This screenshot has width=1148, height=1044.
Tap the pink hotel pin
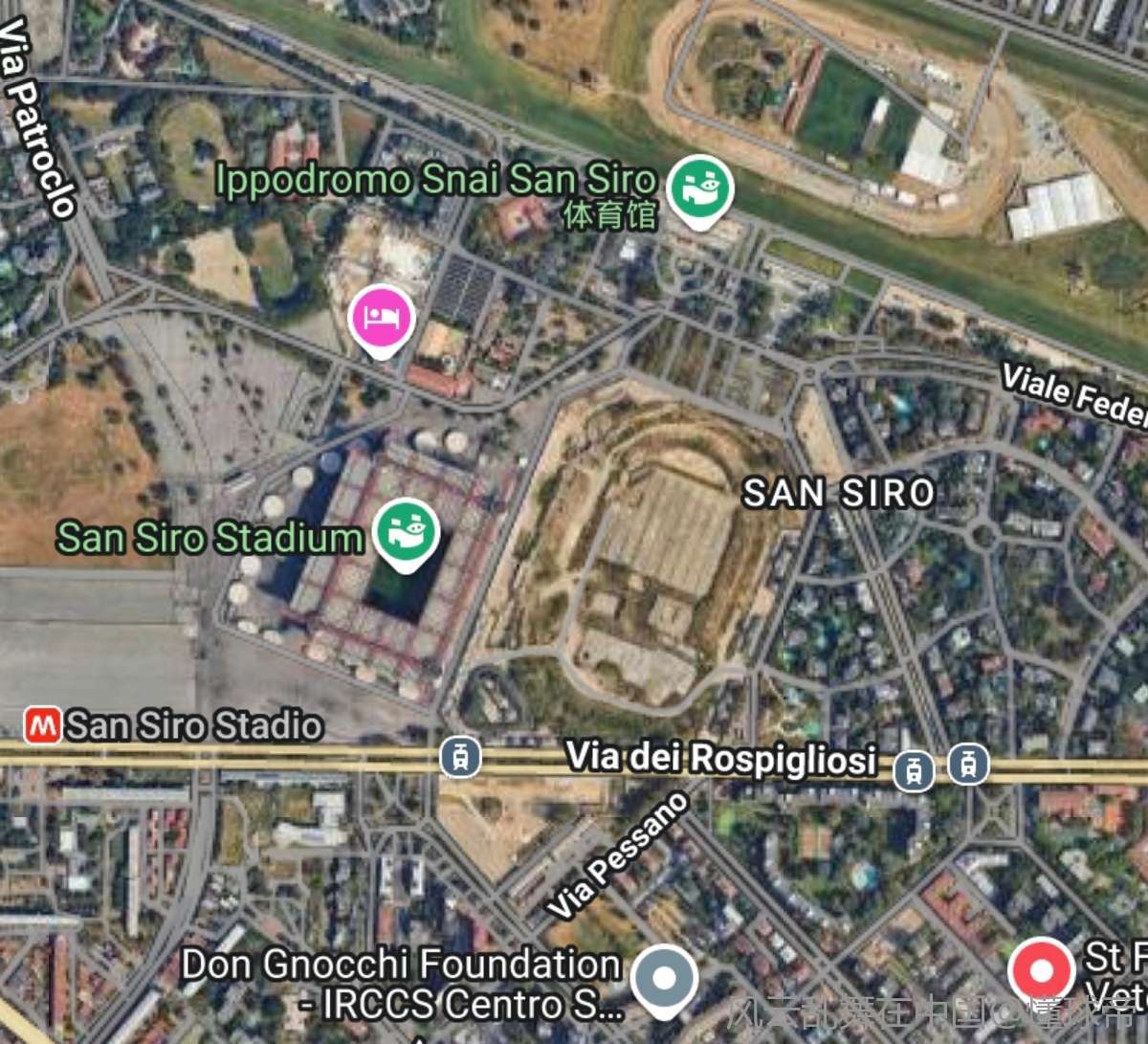click(x=381, y=317)
